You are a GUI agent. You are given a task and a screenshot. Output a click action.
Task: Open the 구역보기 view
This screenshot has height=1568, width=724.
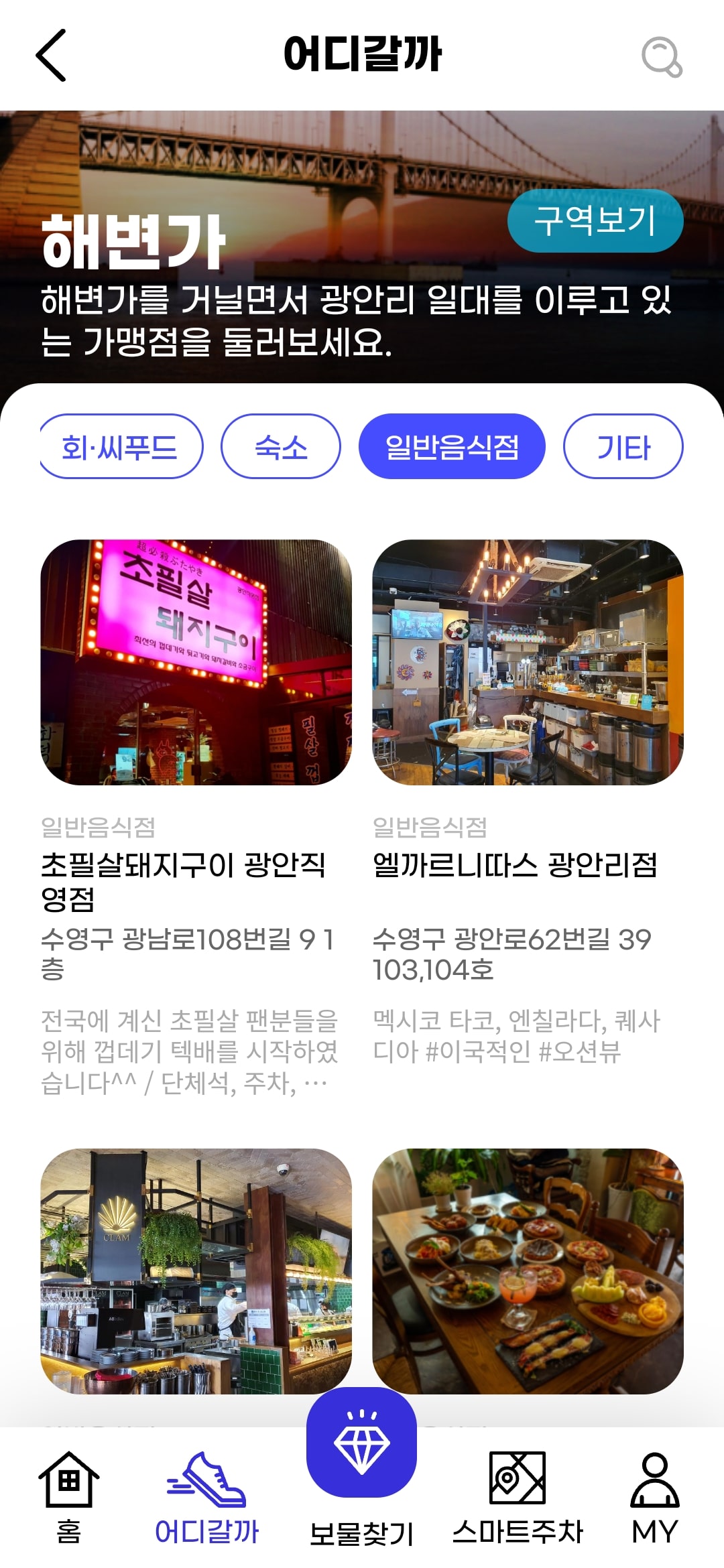coord(595,222)
